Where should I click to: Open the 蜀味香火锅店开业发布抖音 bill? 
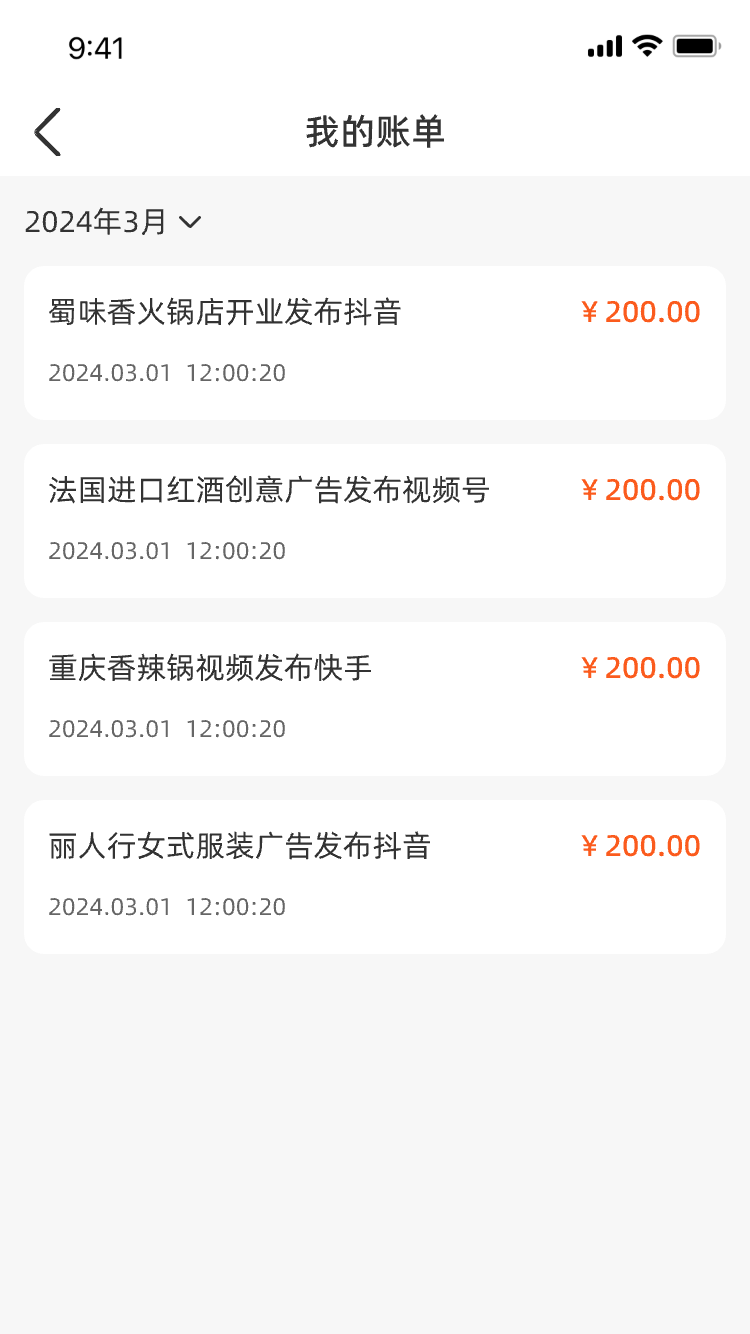[x=374, y=342]
